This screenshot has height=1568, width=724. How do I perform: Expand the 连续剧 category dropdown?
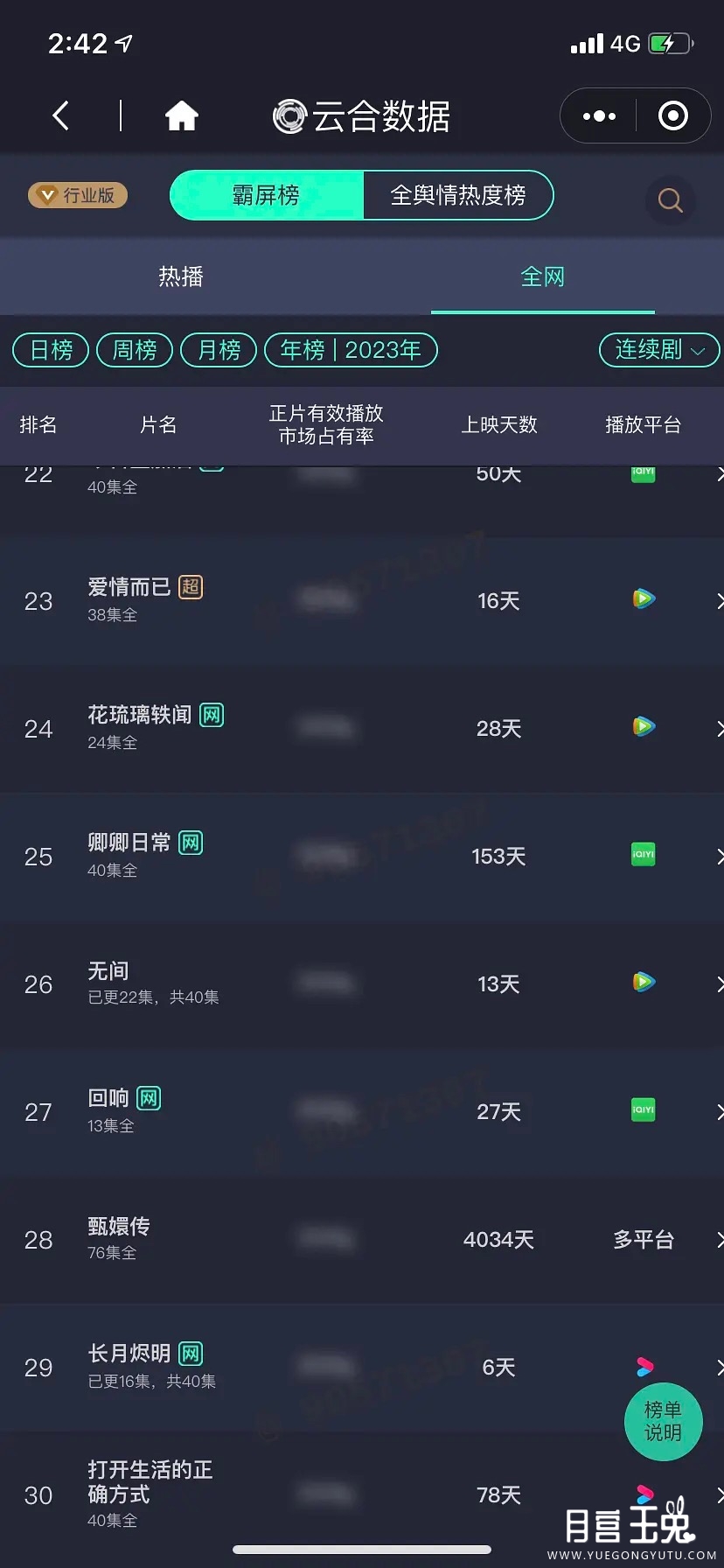pyautogui.click(x=658, y=350)
